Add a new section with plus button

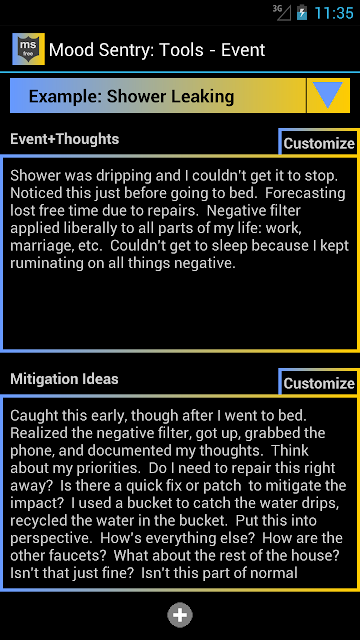(x=180, y=615)
